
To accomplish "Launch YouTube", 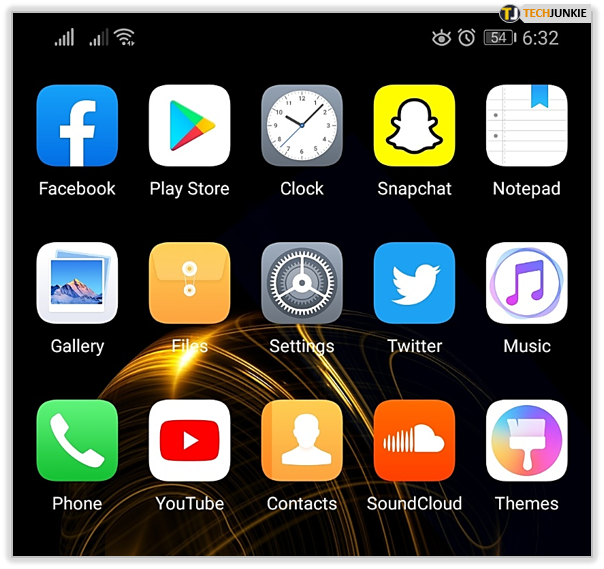I will pos(189,441).
